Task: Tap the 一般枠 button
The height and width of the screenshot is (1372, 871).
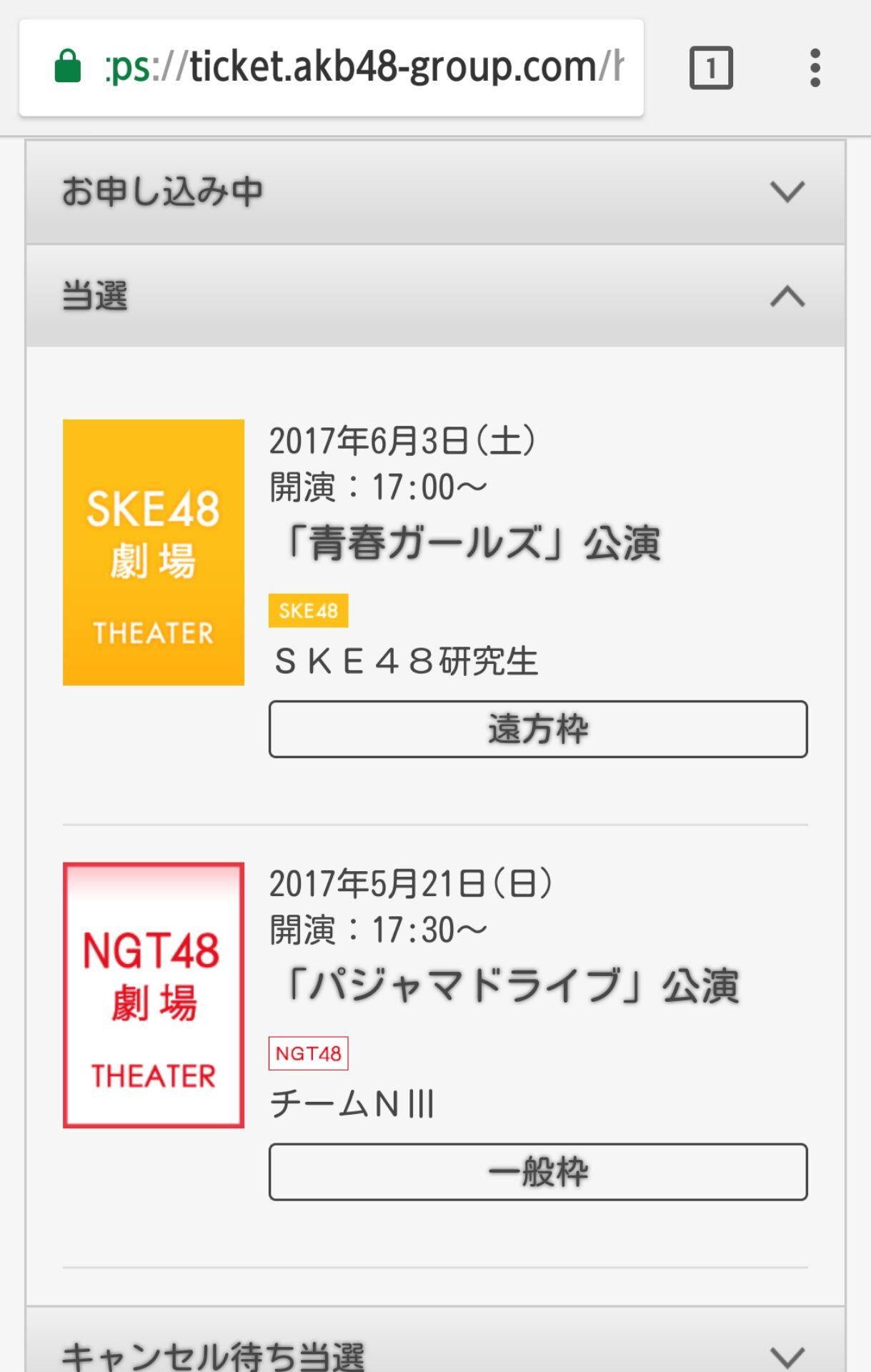Action: [538, 1172]
